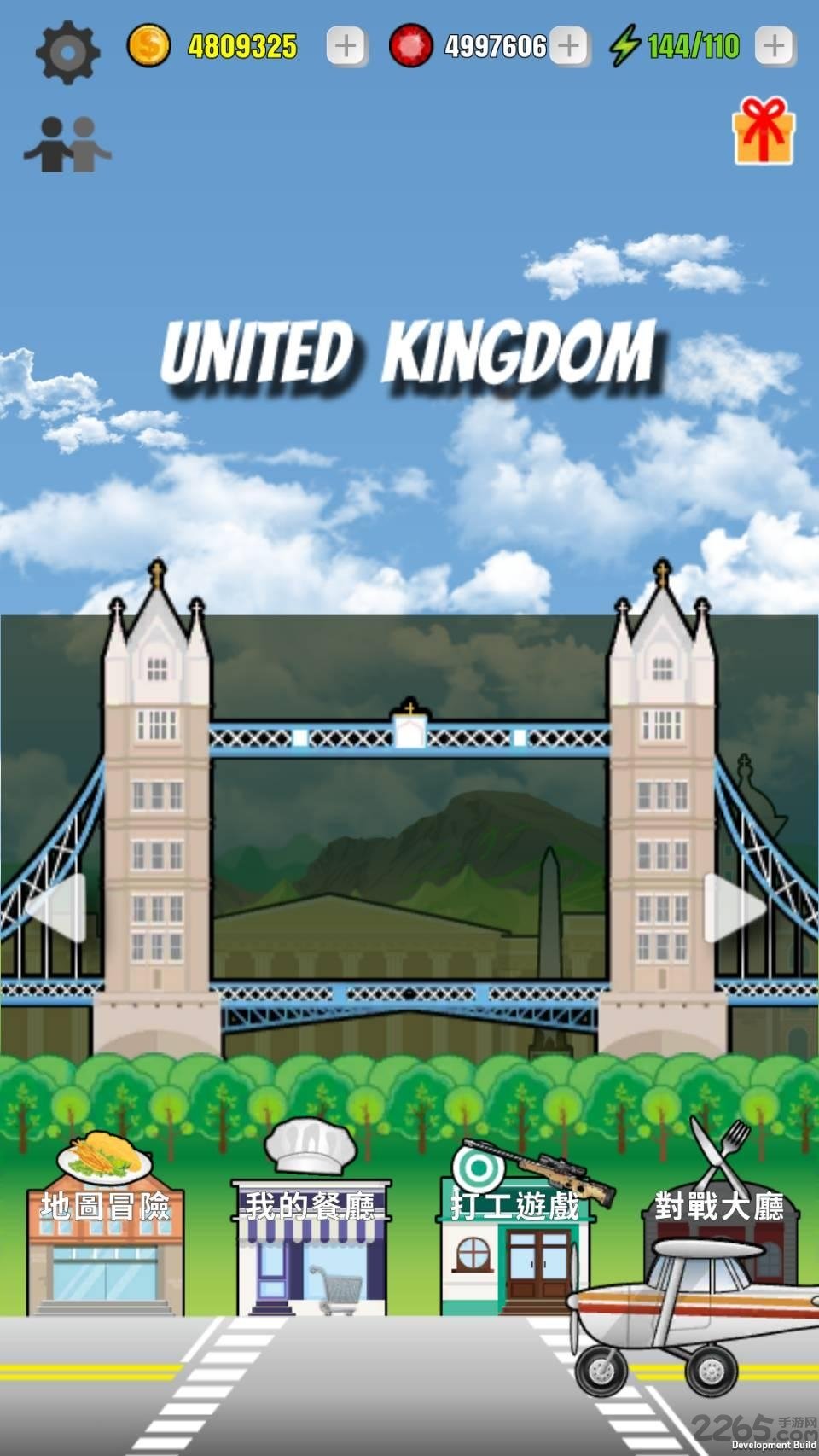Add more gold coins with plus button
819x1456 pixels.
coord(346,46)
